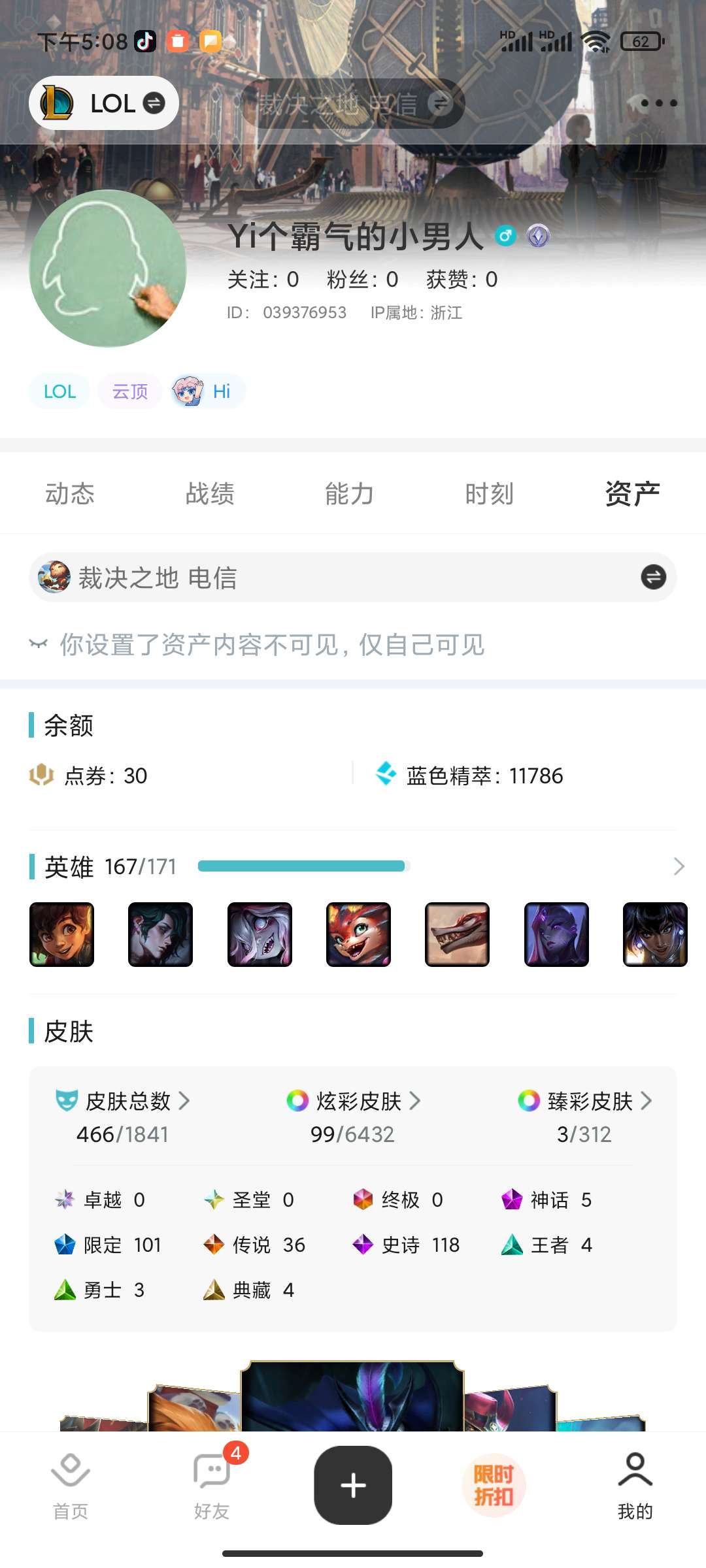Open the 我的 profile tab
Screen dimensions: 706x1568
635,1486
